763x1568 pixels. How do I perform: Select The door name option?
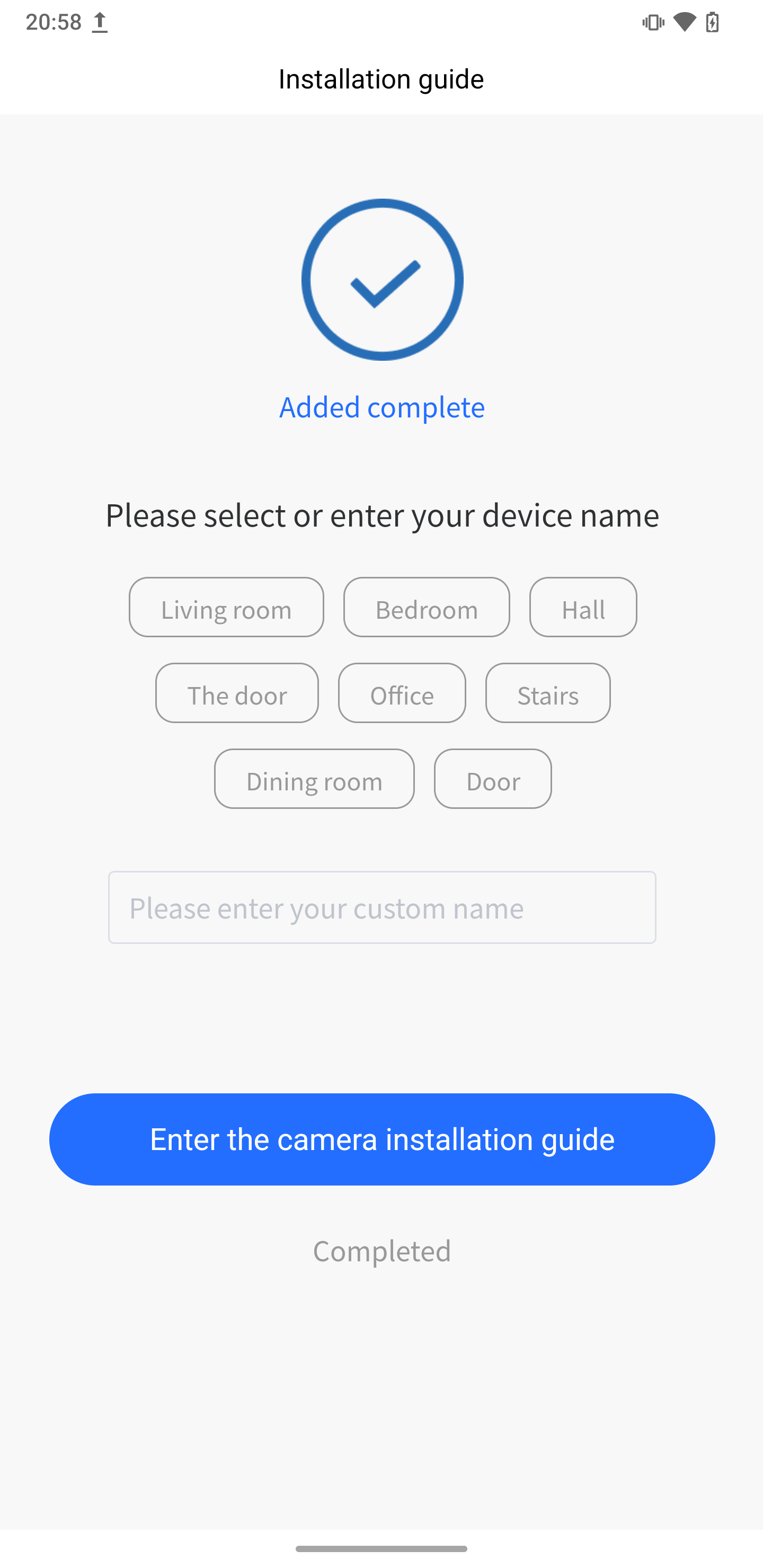tap(237, 693)
